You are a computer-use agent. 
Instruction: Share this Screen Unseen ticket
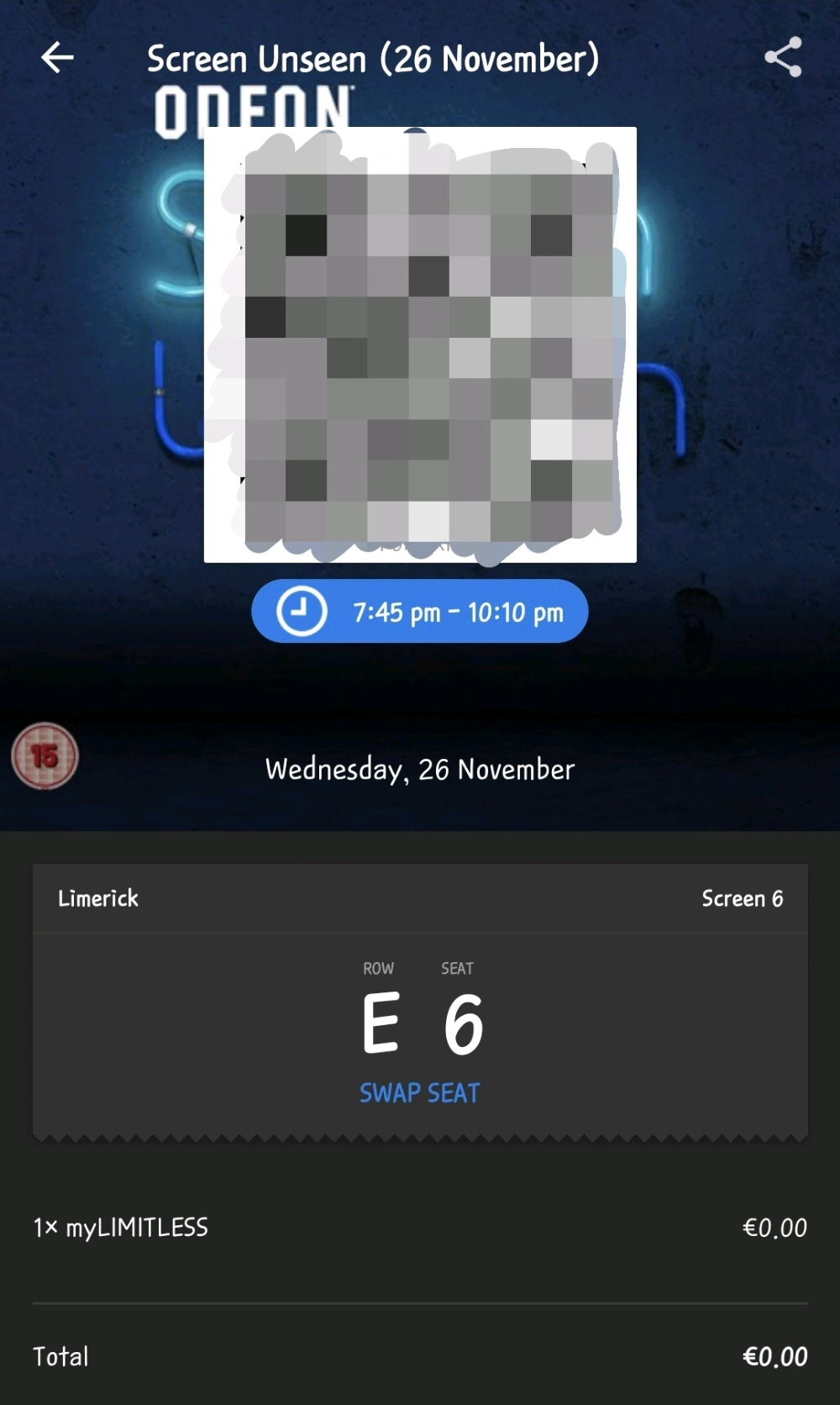point(783,58)
